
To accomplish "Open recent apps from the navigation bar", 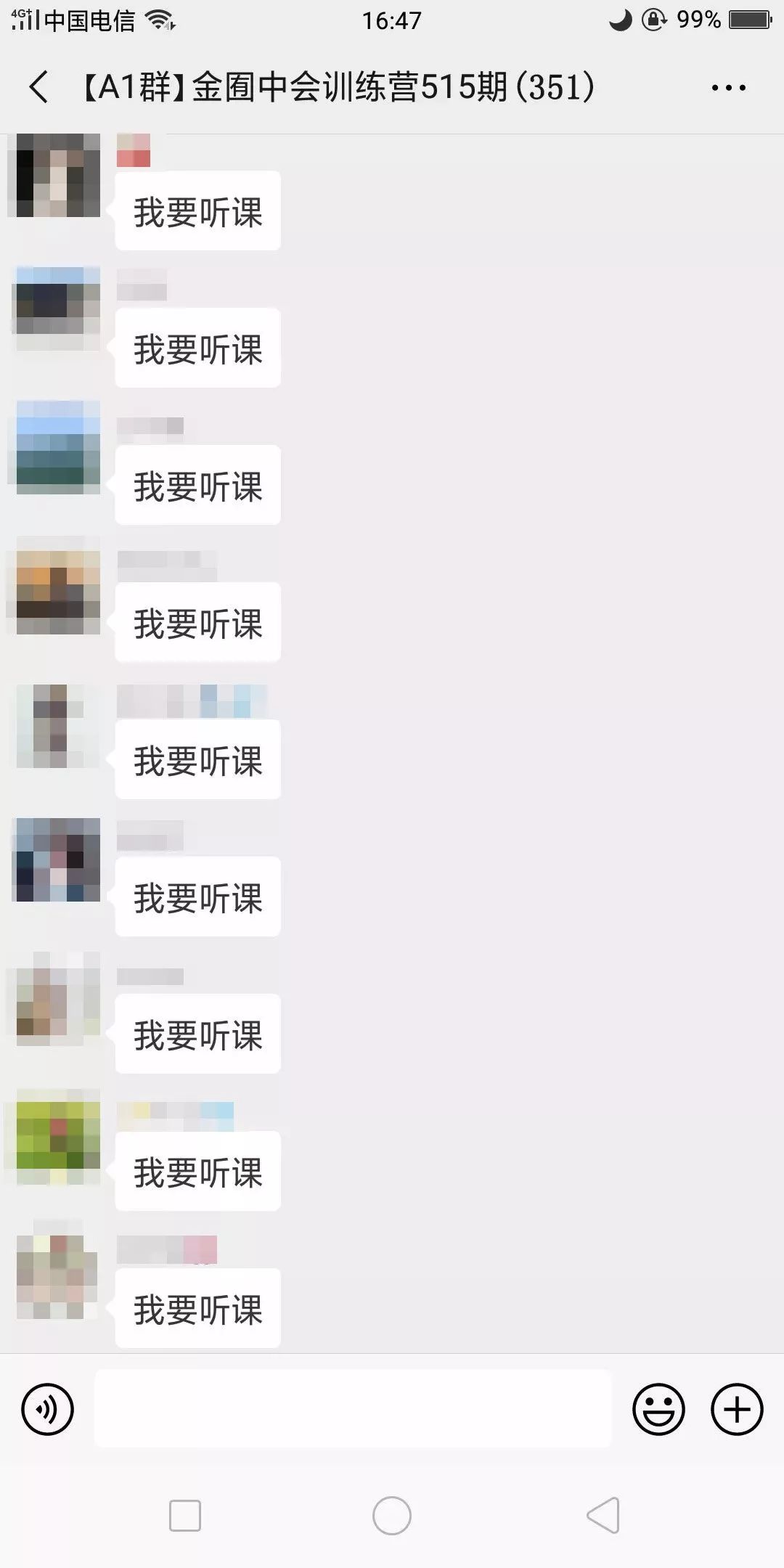I will click(185, 1516).
